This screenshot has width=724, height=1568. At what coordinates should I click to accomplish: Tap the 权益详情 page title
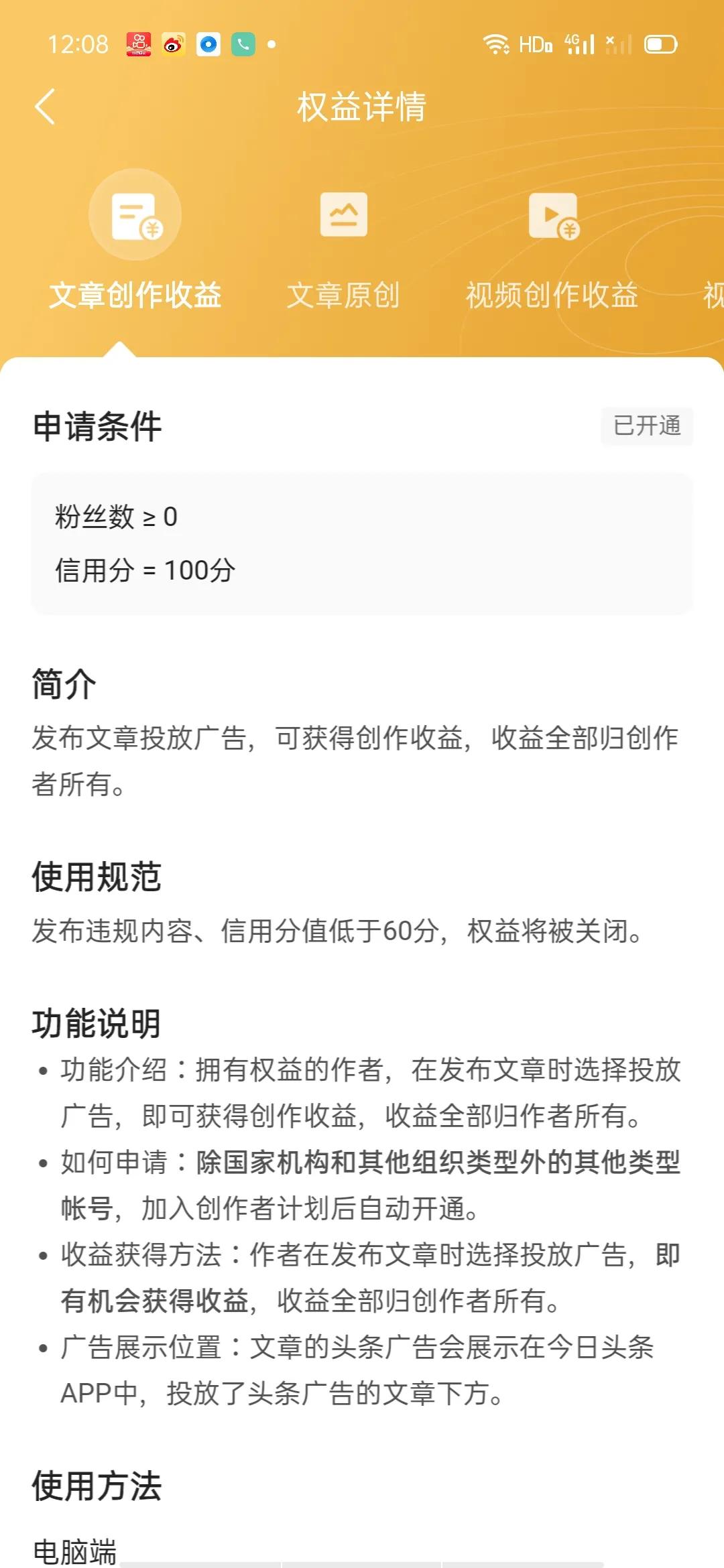click(x=362, y=107)
